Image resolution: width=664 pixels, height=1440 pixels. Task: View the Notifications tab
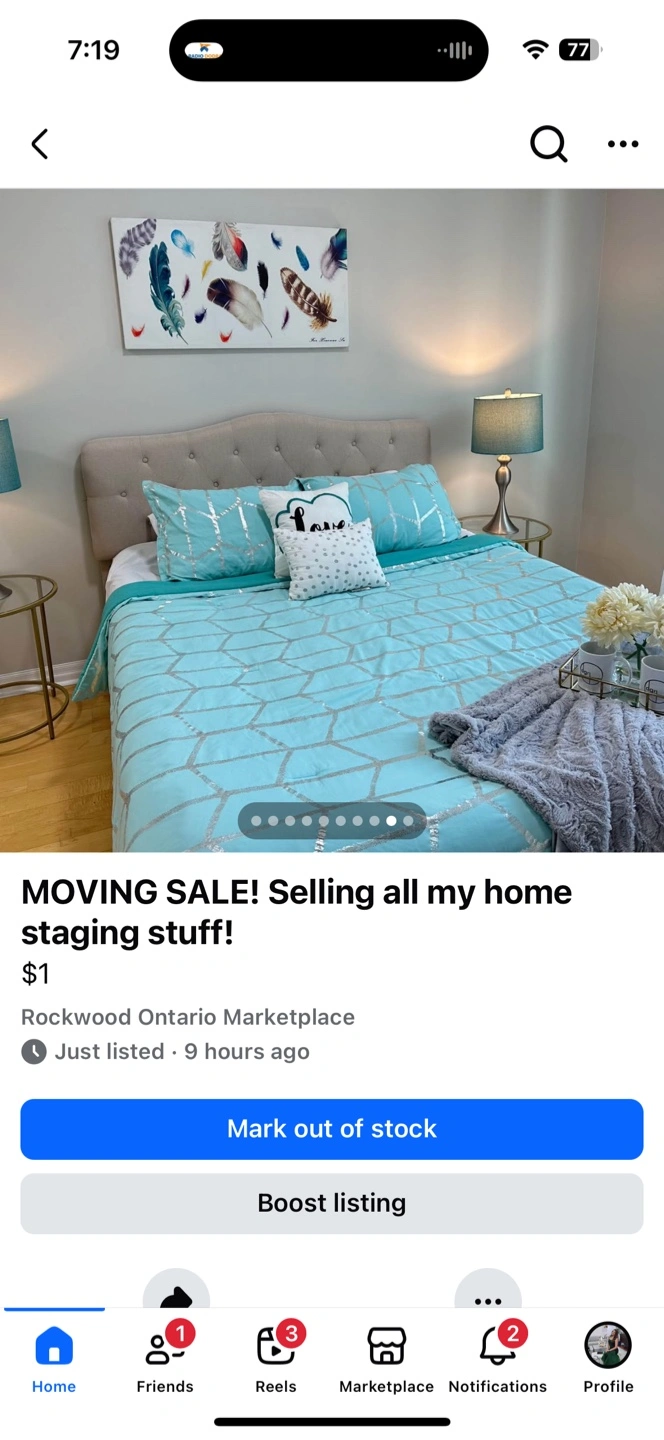(x=498, y=1358)
